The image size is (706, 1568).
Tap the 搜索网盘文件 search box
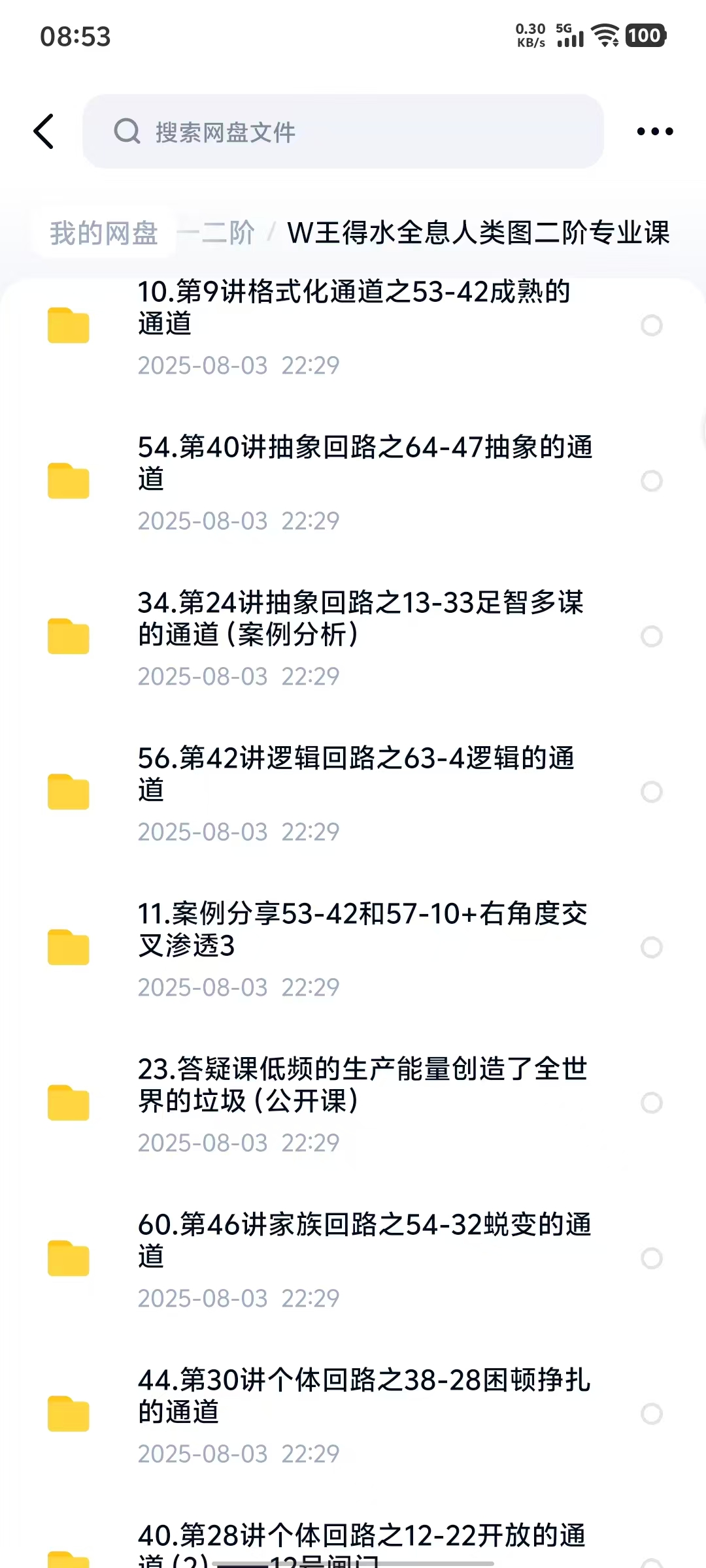[x=343, y=131]
